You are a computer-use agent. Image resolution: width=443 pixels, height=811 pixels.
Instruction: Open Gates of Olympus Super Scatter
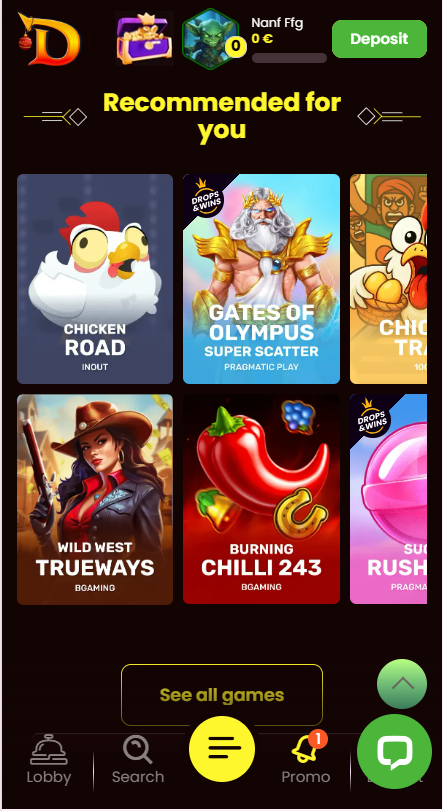(262, 279)
